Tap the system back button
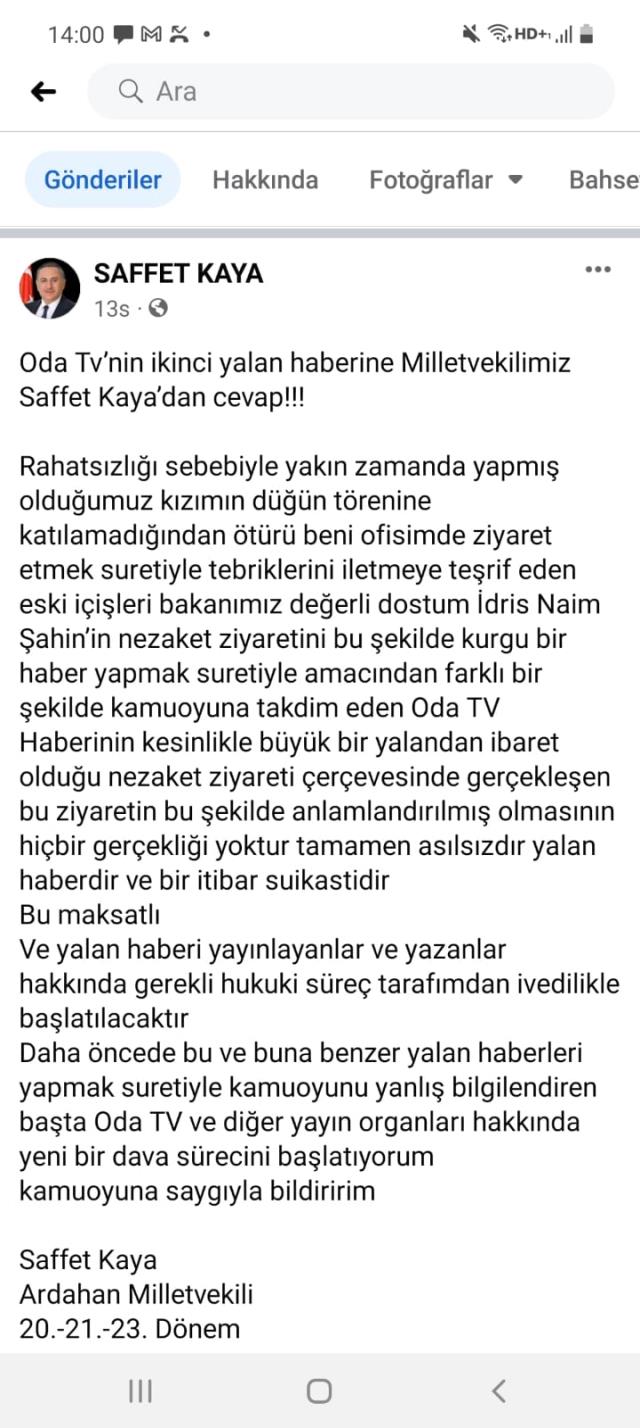Image resolution: width=640 pixels, height=1428 pixels. click(498, 1390)
